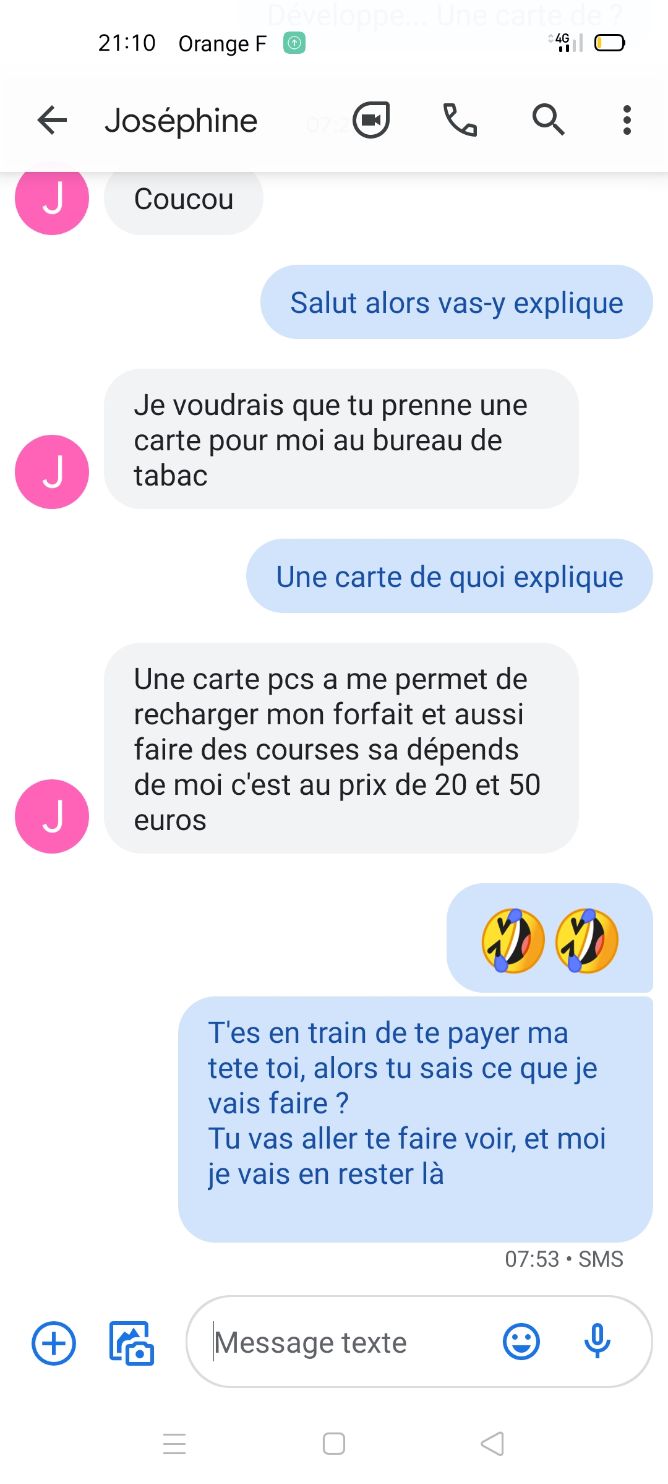The height and width of the screenshot is (1484, 668).
Task: Open the emoji picker
Action: pyautogui.click(x=521, y=1343)
